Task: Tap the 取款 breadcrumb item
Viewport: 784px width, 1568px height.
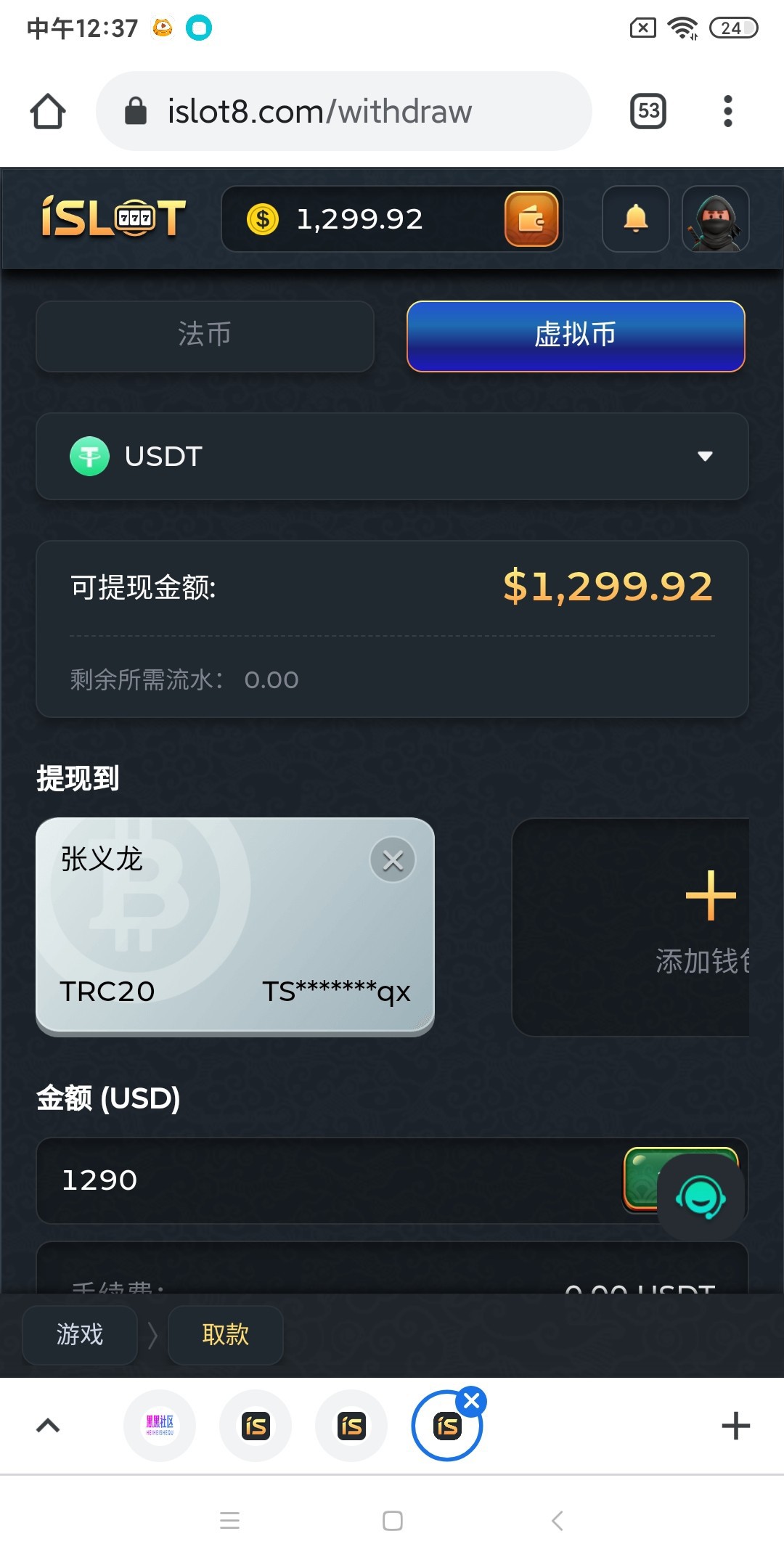Action: point(225,1335)
